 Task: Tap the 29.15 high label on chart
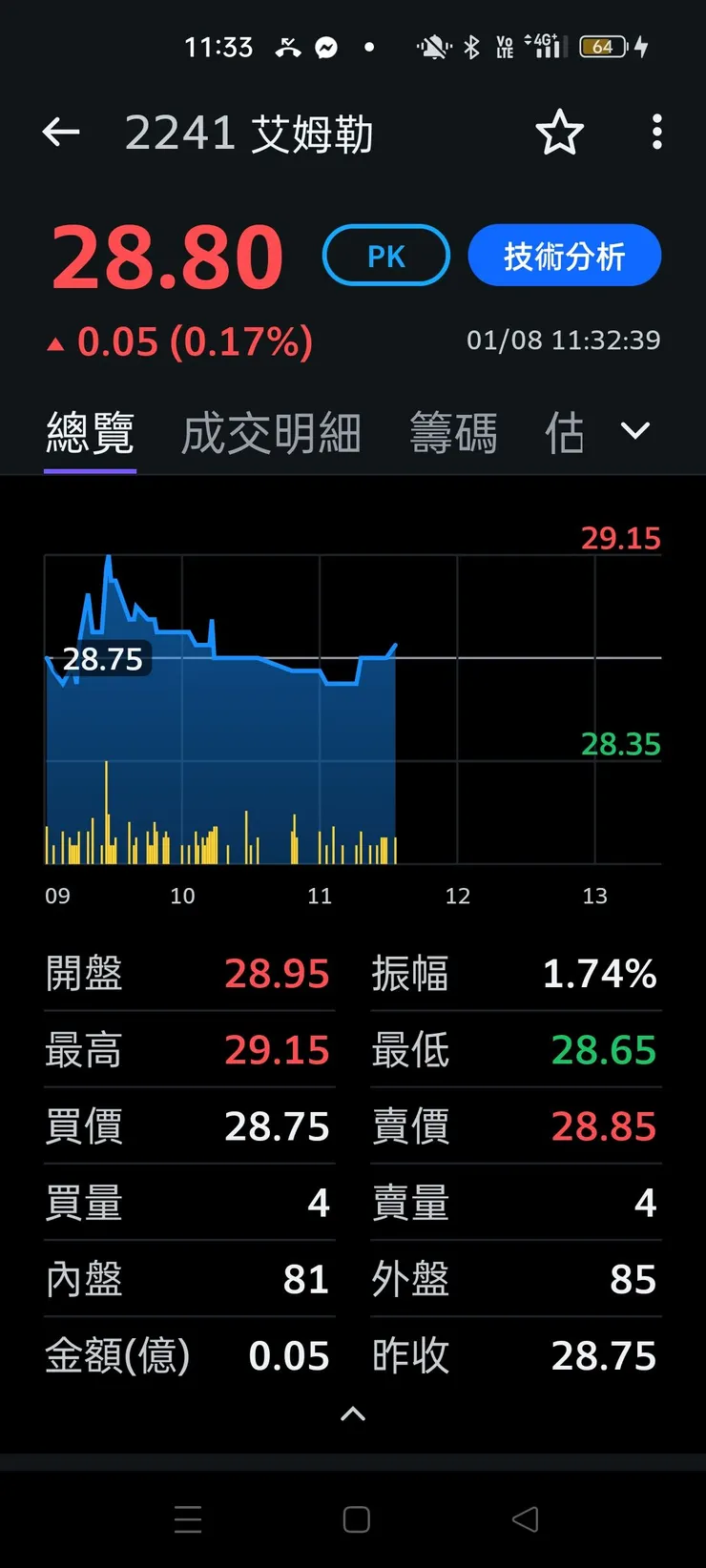coord(621,539)
